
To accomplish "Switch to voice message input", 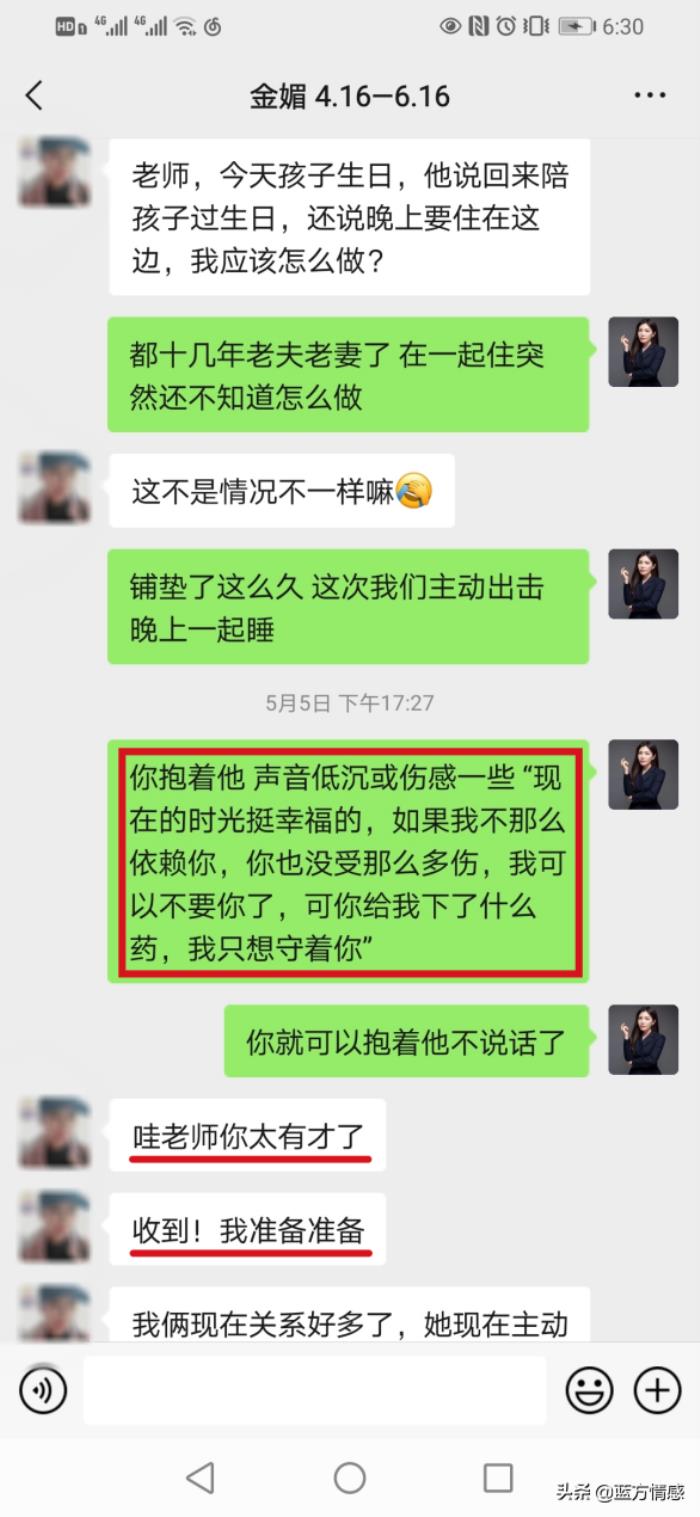I will pyautogui.click(x=43, y=1390).
